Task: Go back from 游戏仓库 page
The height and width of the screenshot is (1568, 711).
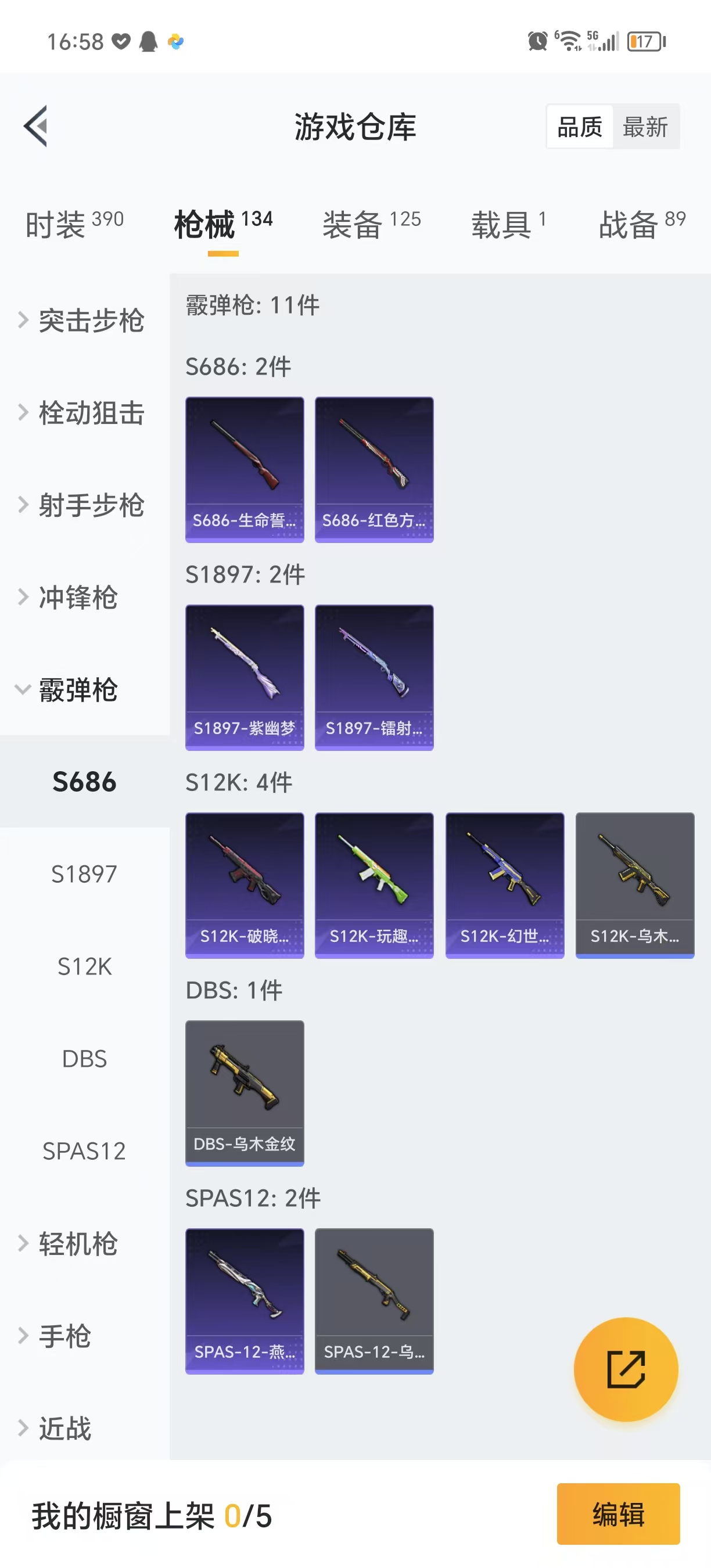Action: tap(36, 127)
